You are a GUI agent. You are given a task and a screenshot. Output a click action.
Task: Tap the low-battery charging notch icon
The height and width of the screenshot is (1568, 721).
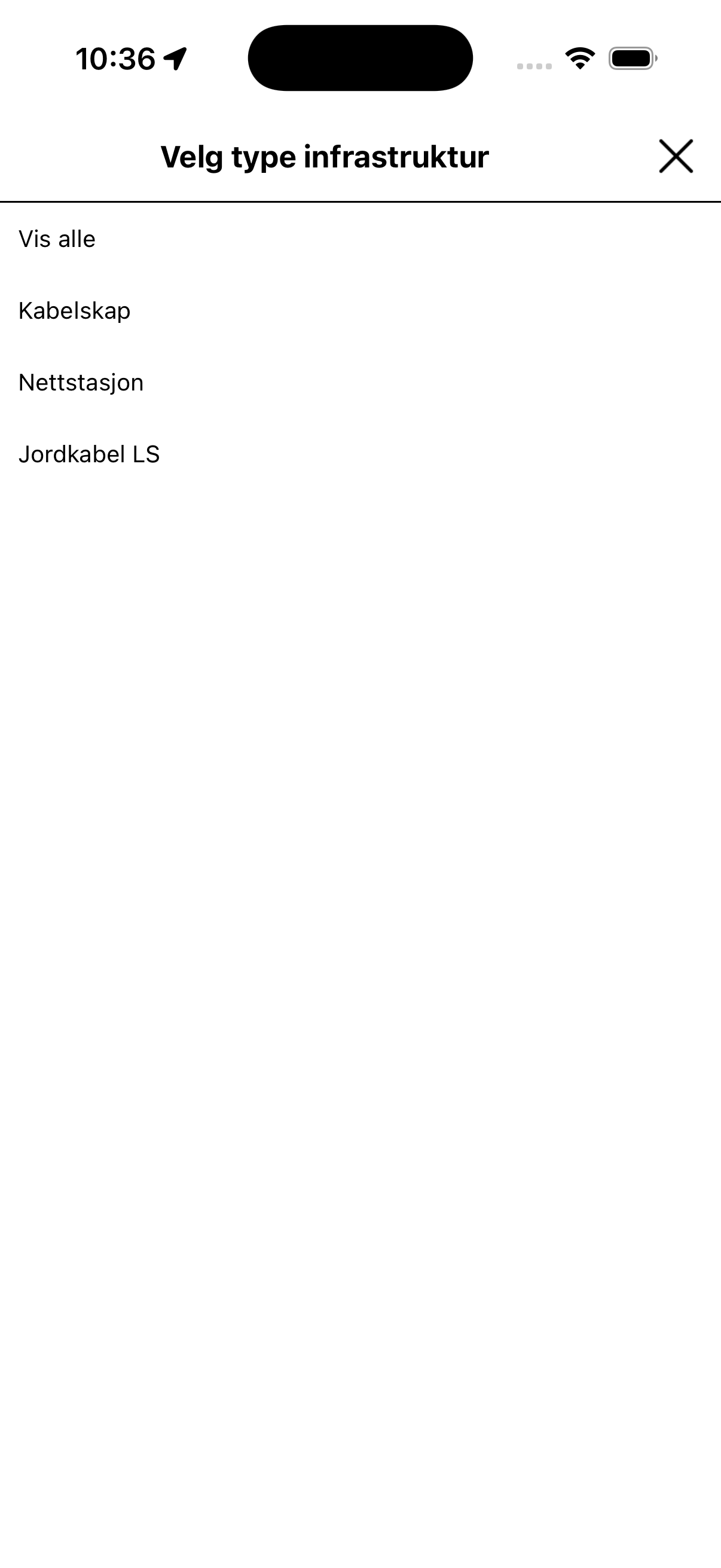656,58
